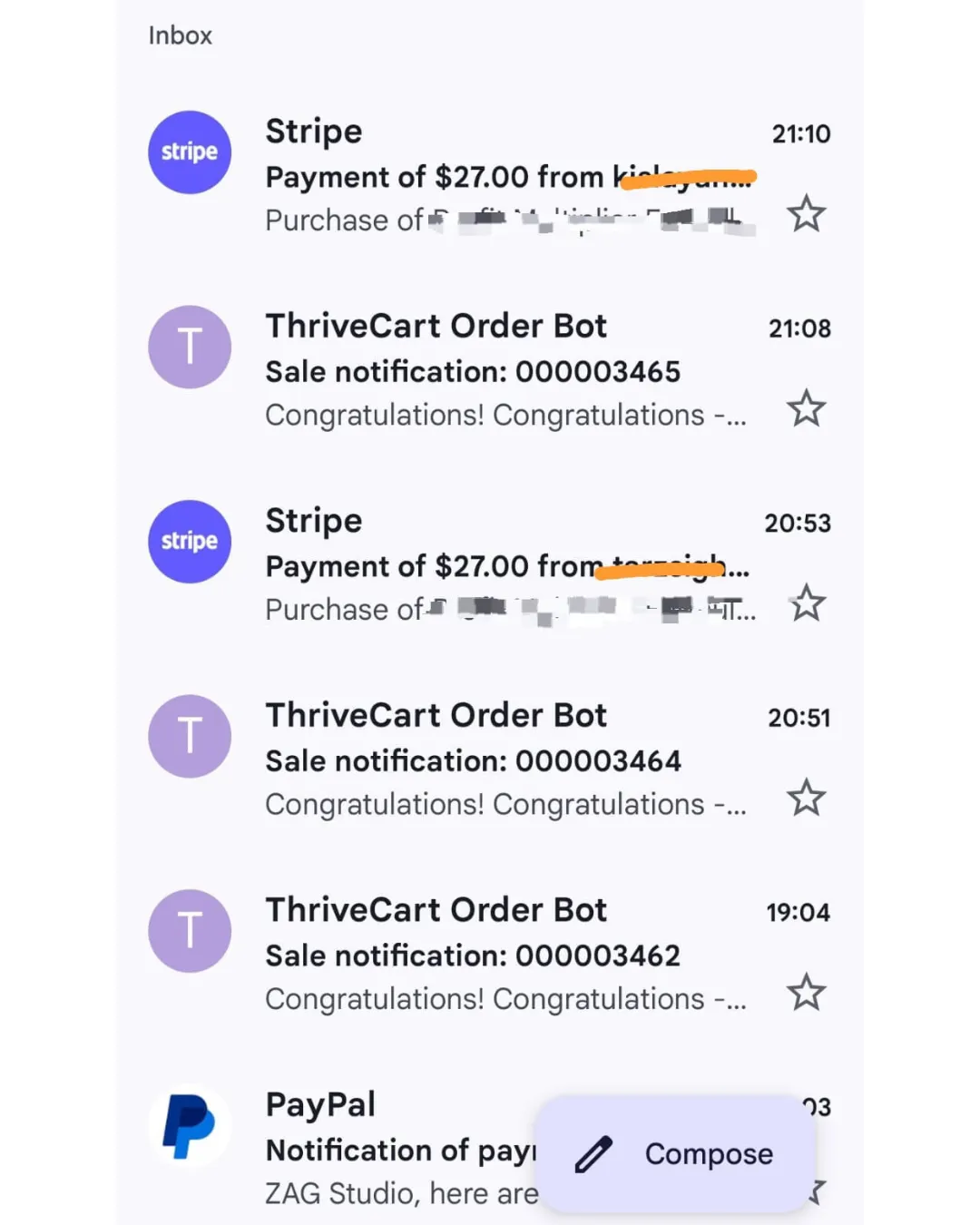
Task: Compose a new email
Action: [675, 1154]
